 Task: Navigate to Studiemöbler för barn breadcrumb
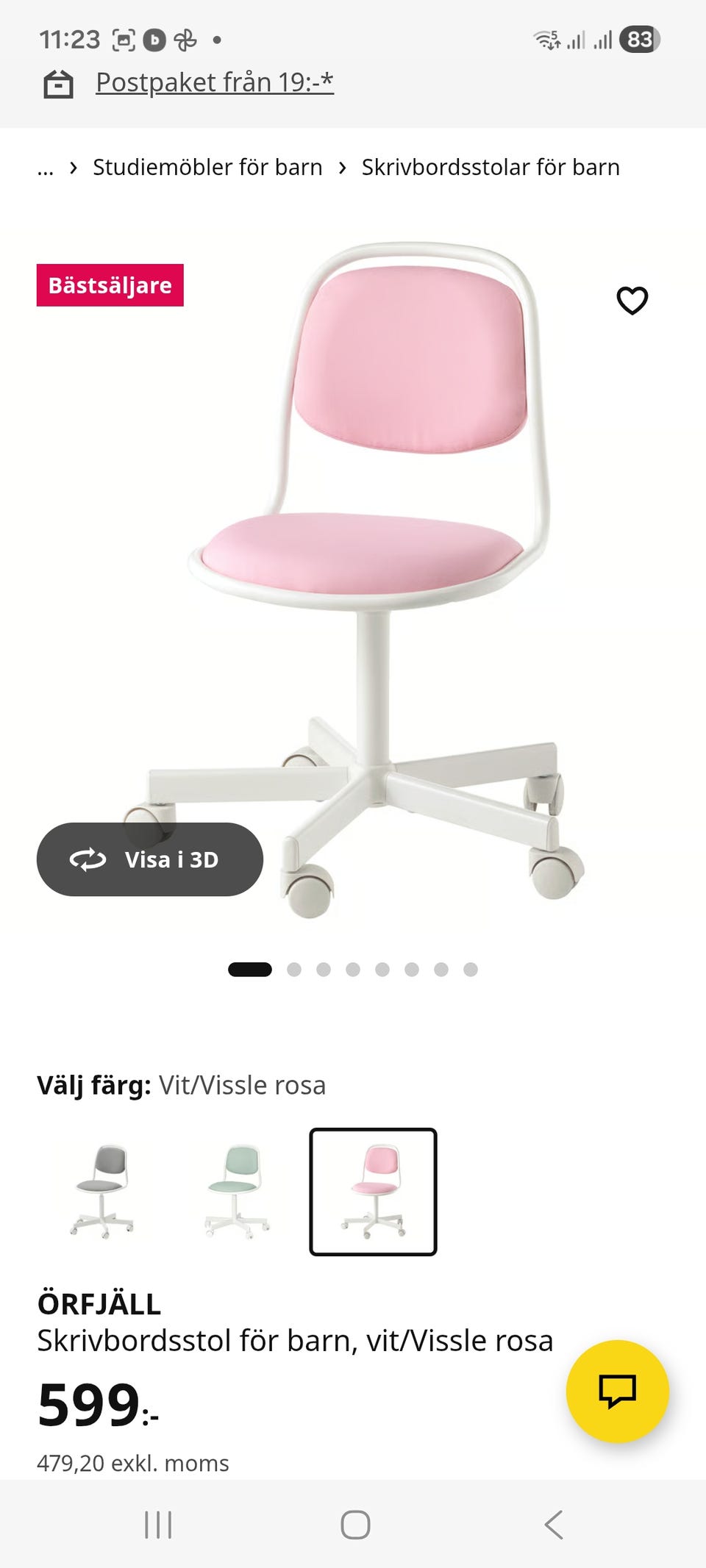[207, 168]
